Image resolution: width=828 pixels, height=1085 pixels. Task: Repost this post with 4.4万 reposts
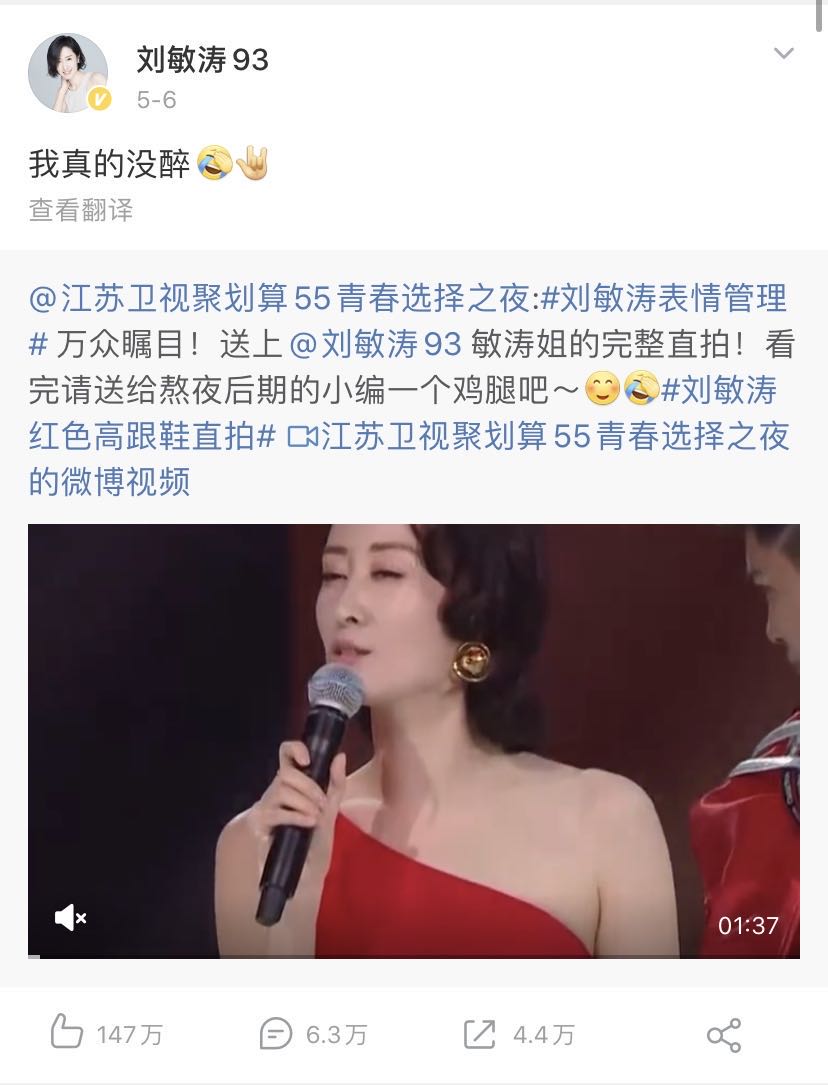[x=516, y=1034]
